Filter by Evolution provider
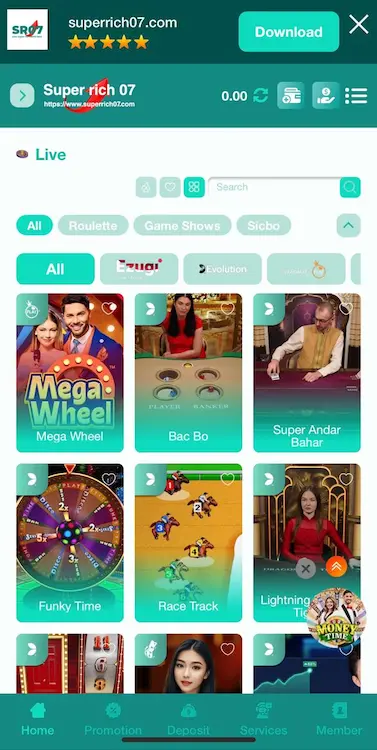The height and width of the screenshot is (750, 377). 222,269
